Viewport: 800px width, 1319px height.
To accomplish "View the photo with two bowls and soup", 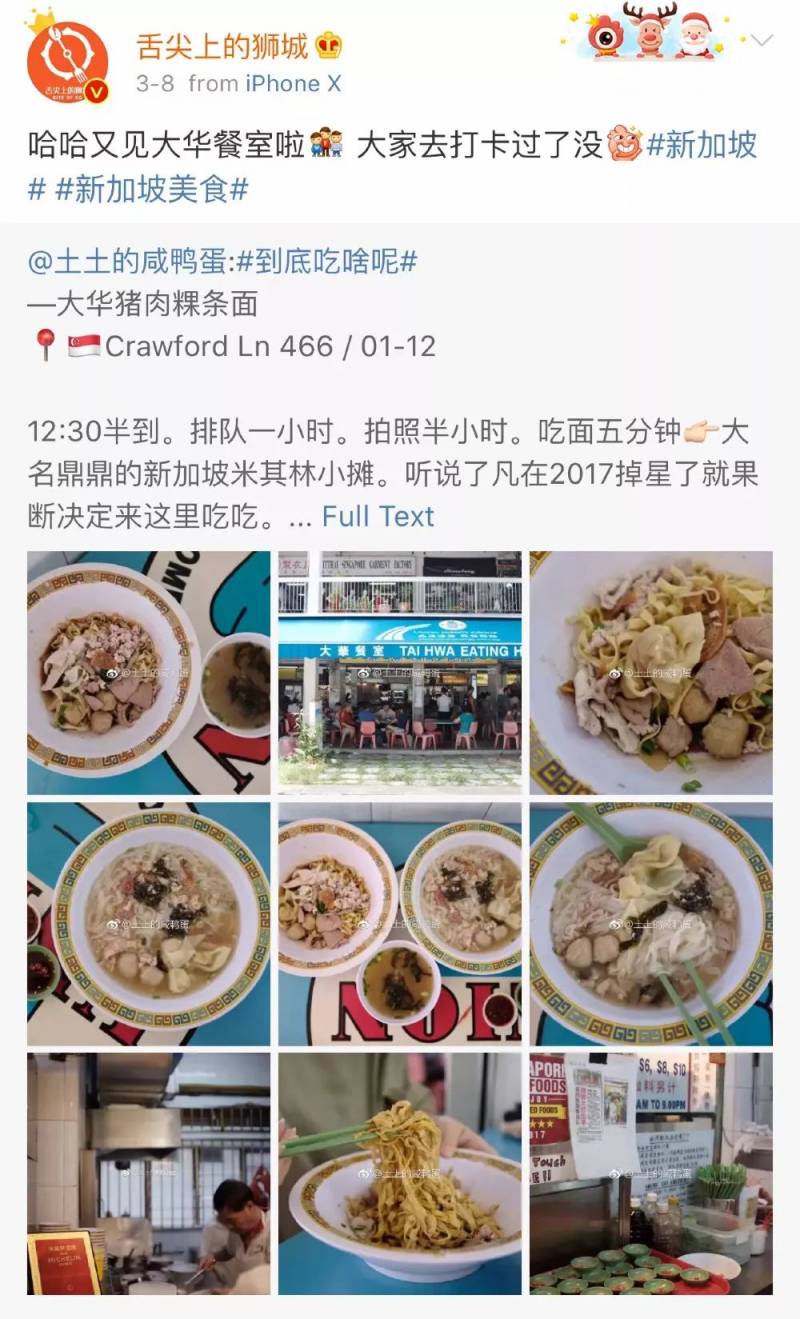I will [x=400, y=923].
